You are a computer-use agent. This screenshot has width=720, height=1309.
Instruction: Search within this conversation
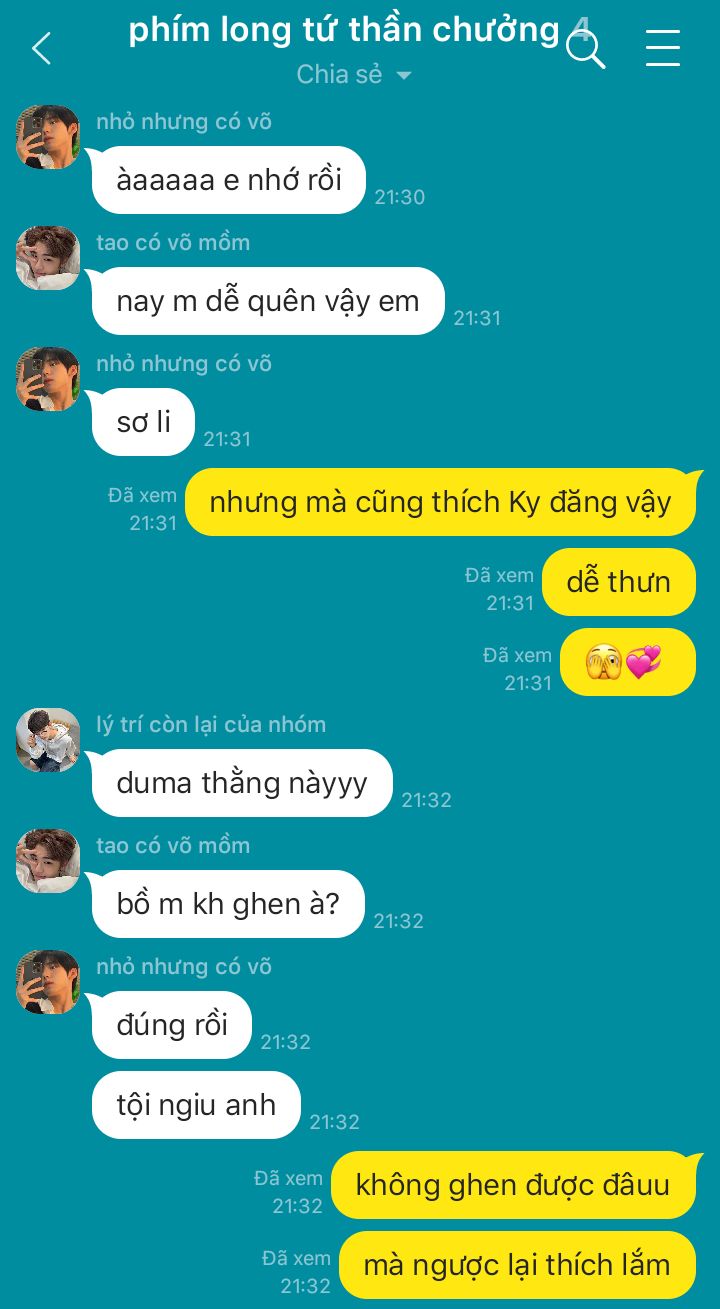[586, 48]
